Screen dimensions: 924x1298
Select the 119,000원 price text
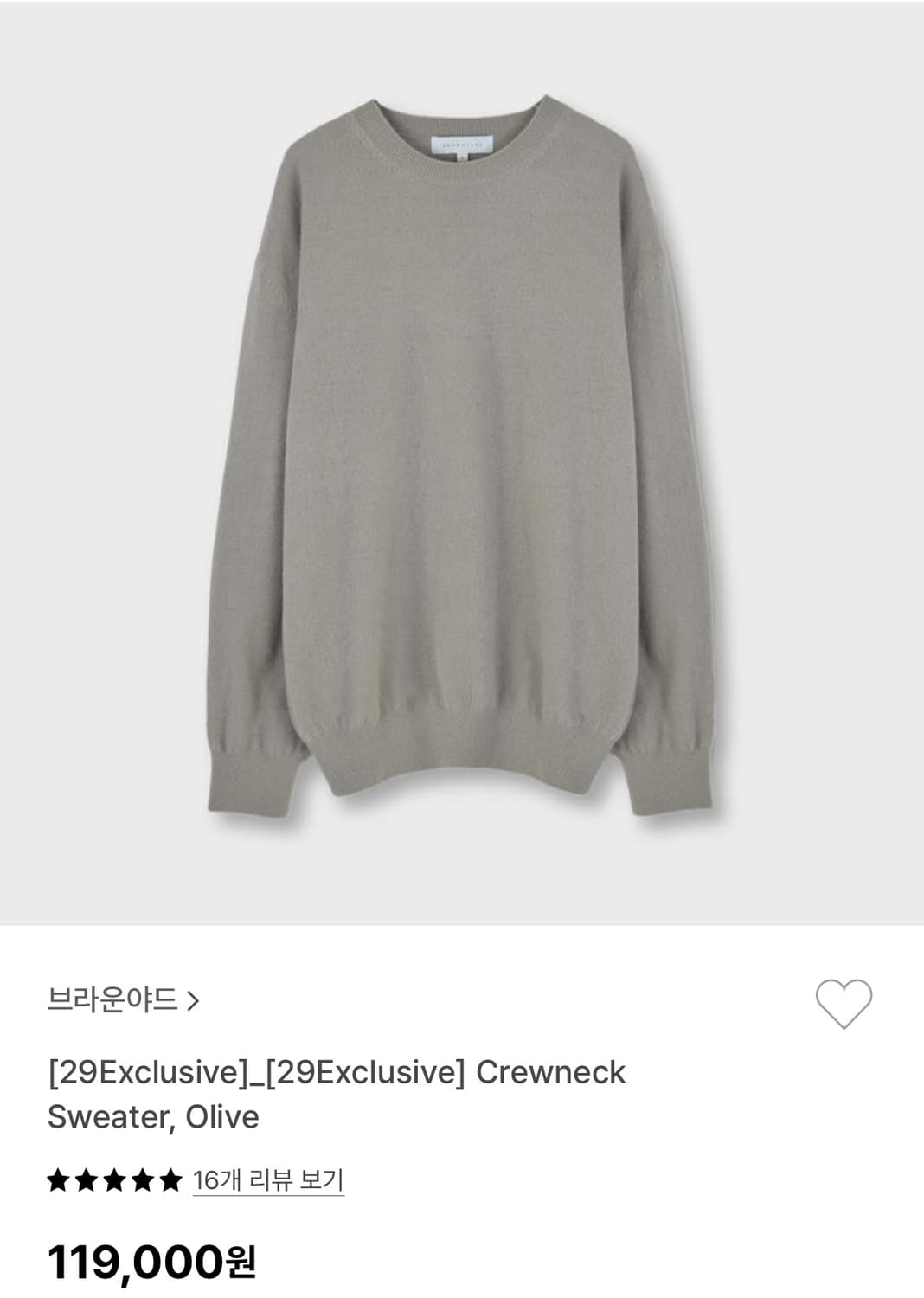152,1262
